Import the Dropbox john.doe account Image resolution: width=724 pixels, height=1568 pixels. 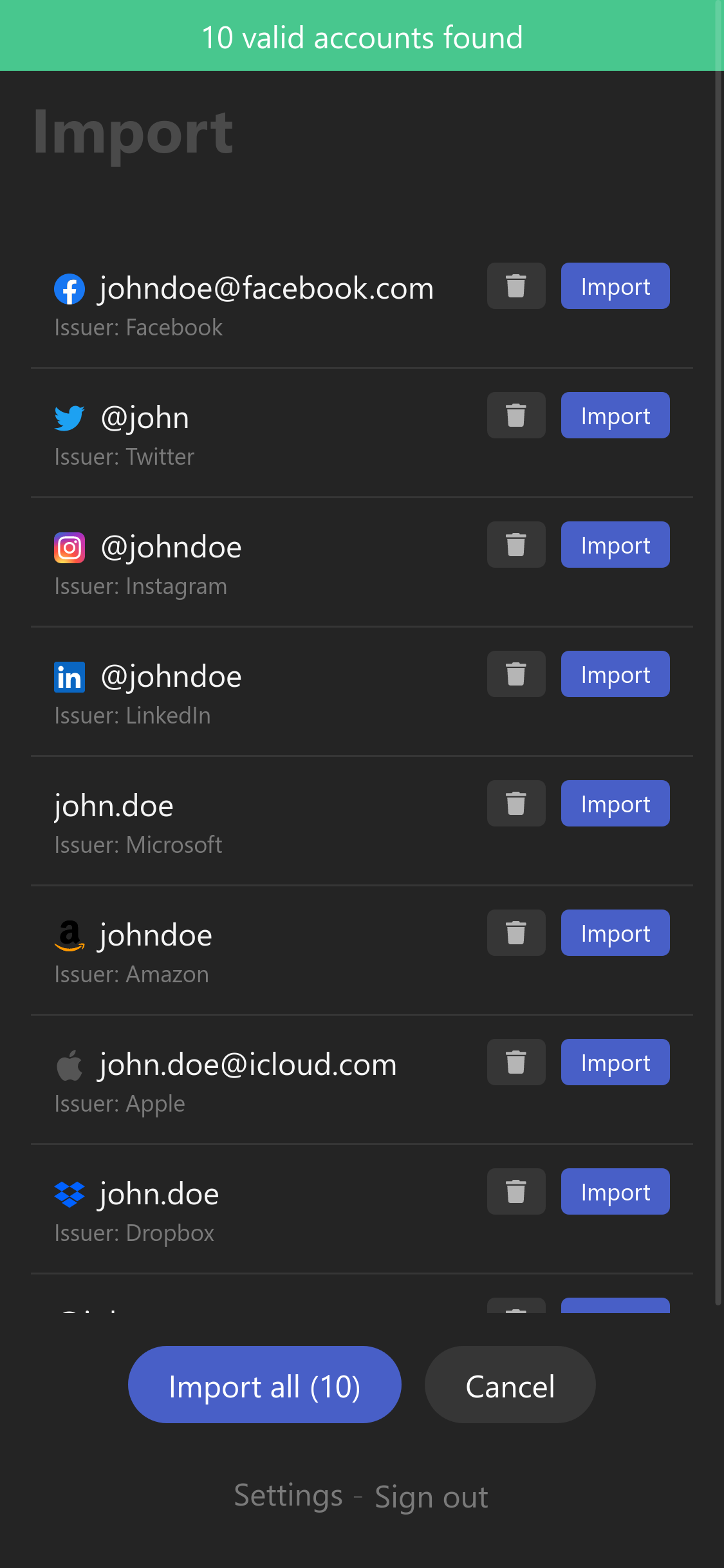click(615, 1191)
